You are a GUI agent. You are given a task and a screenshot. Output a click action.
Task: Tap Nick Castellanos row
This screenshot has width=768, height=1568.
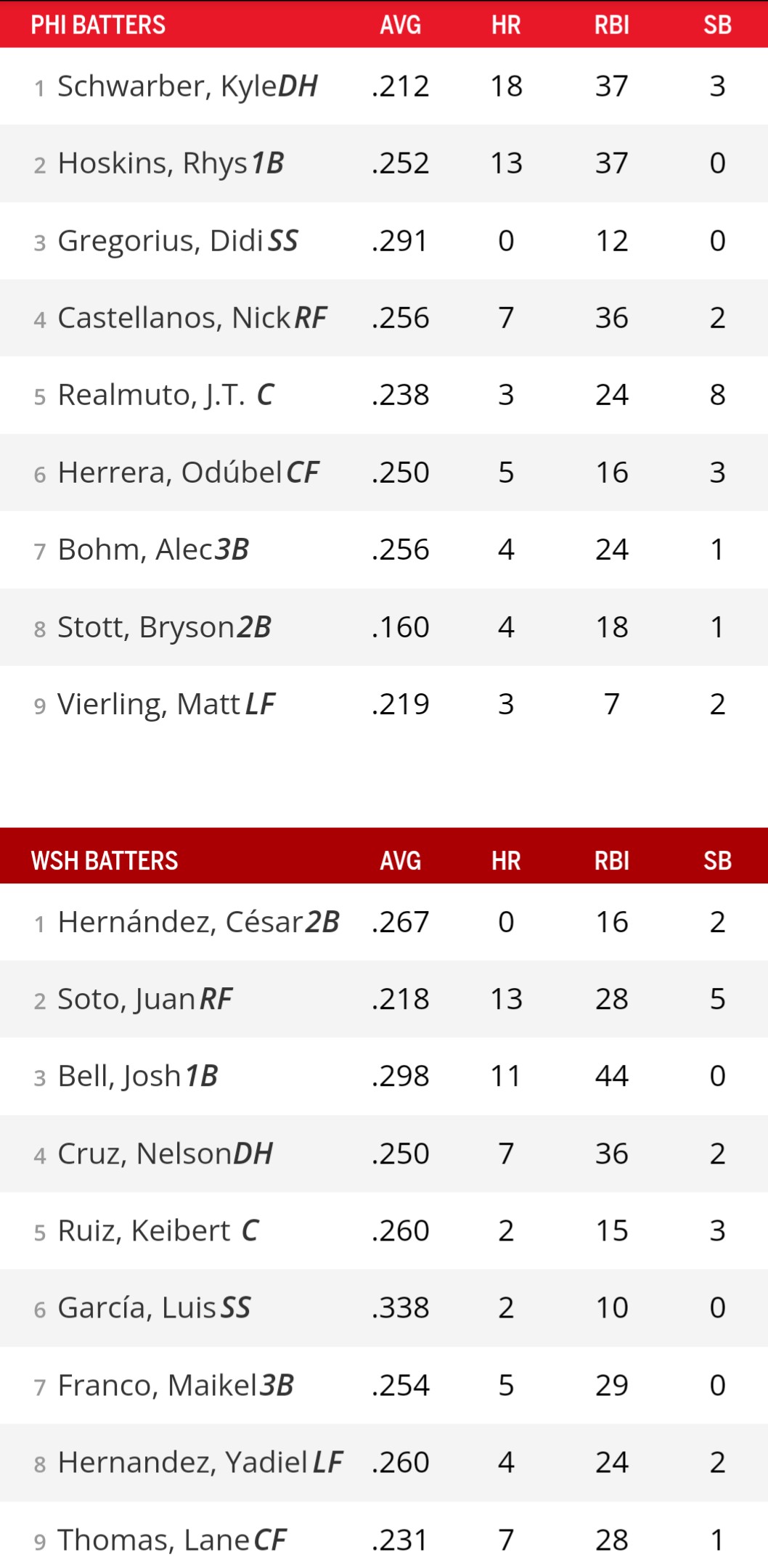tap(192, 318)
